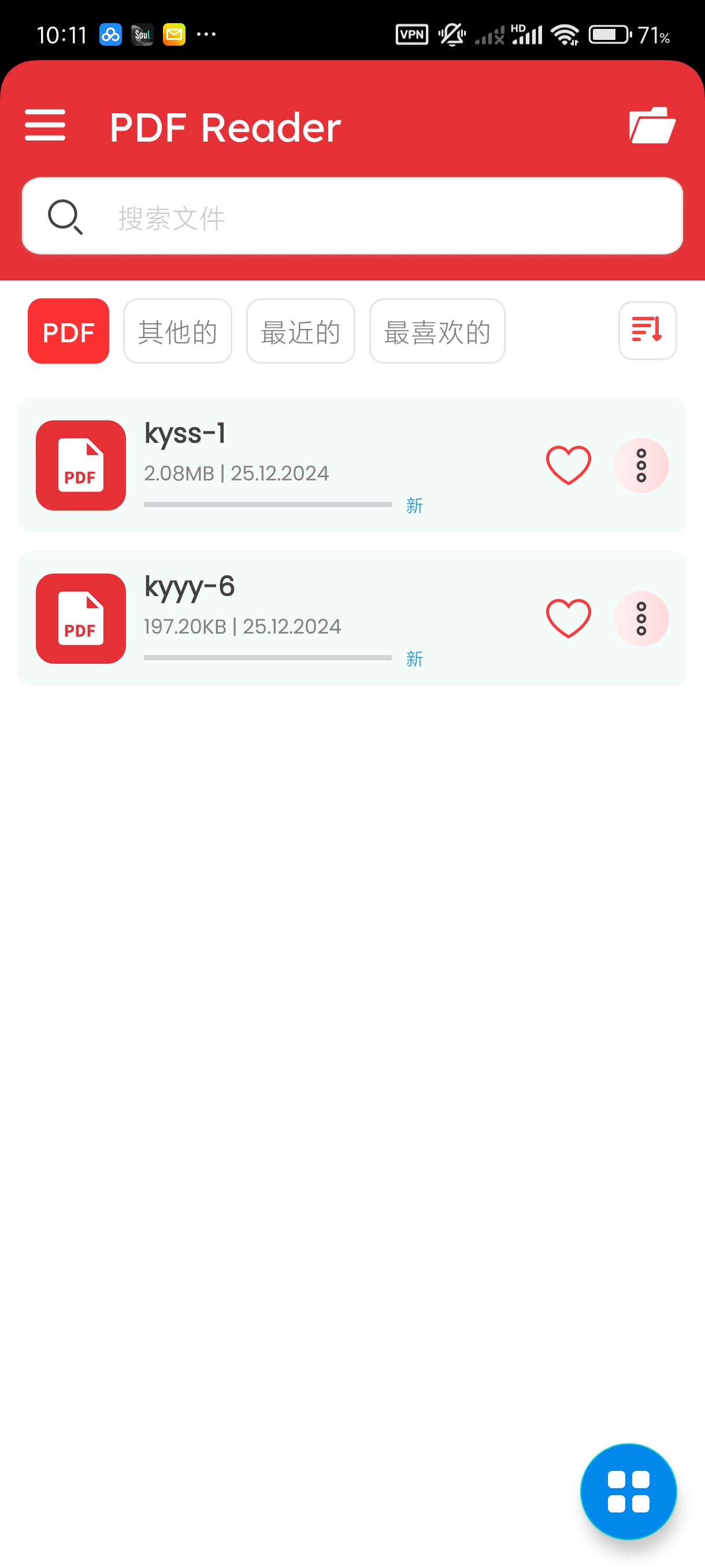
Task: Open the sort order options
Action: click(x=647, y=331)
